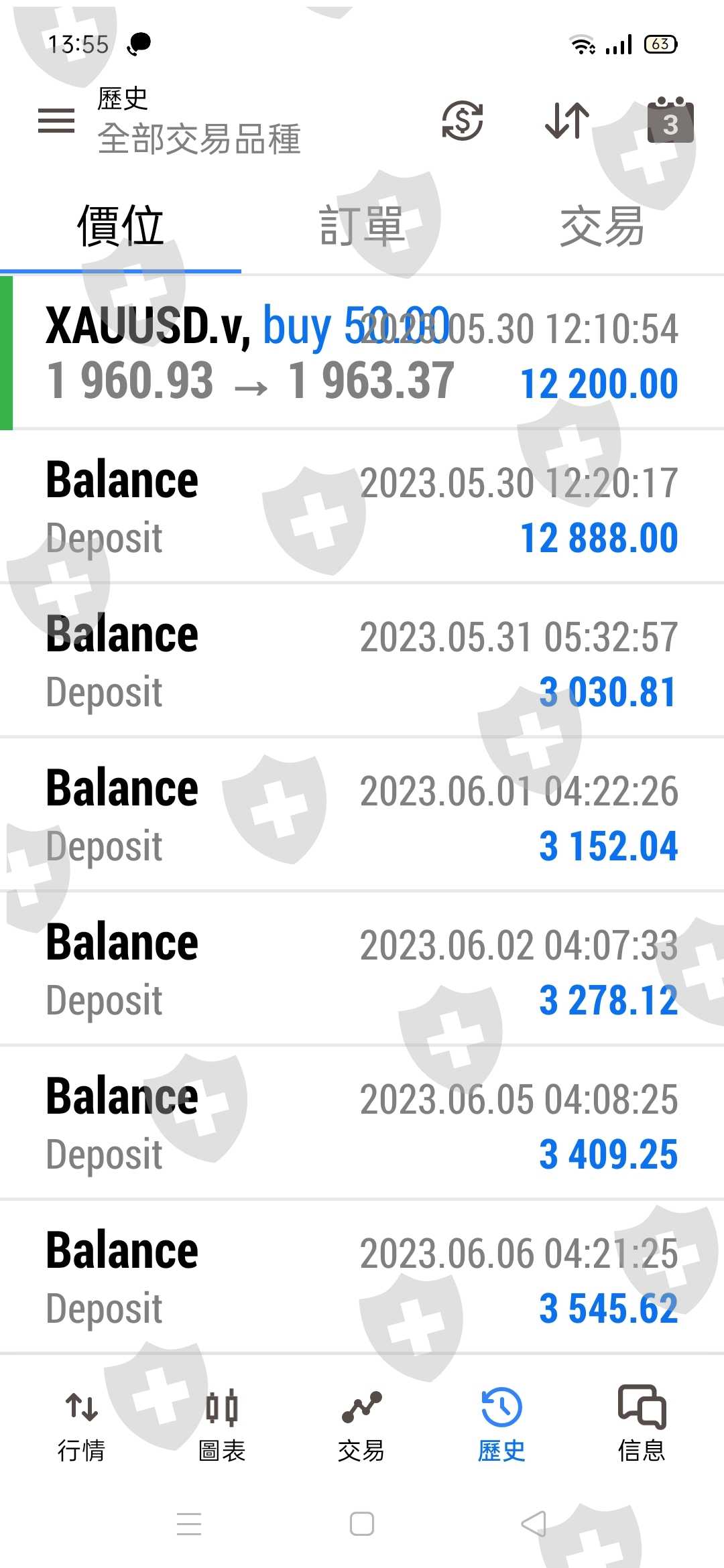724x1568 pixels.
Task: Open the 3 545.62 deposit entry
Action: point(362,1279)
